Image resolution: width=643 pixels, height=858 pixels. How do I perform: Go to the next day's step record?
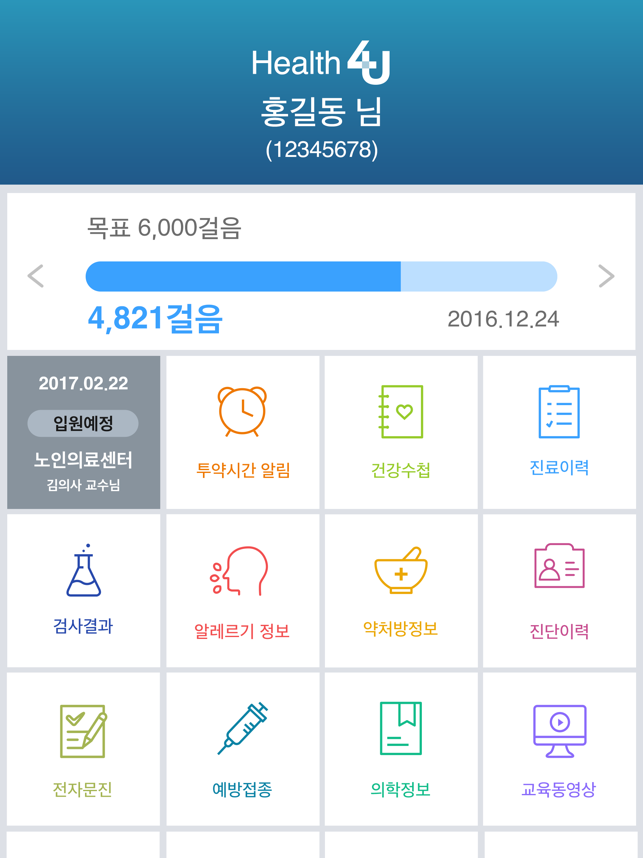coord(606,276)
